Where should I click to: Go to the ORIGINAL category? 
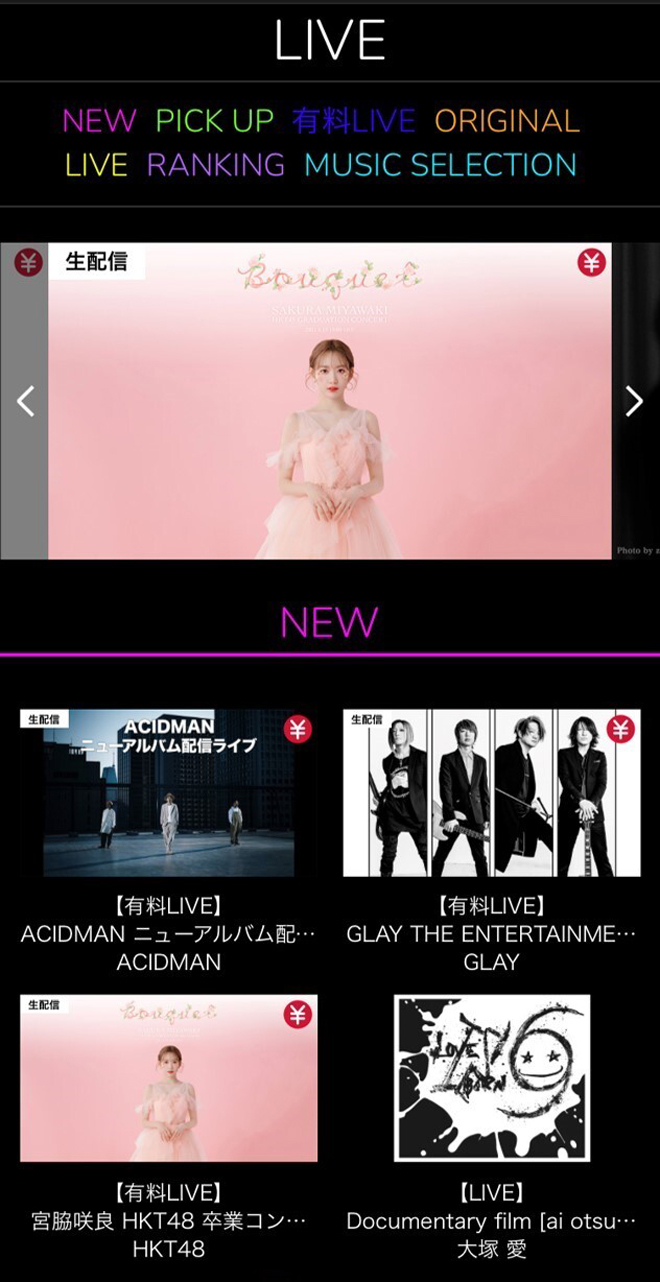(506, 121)
